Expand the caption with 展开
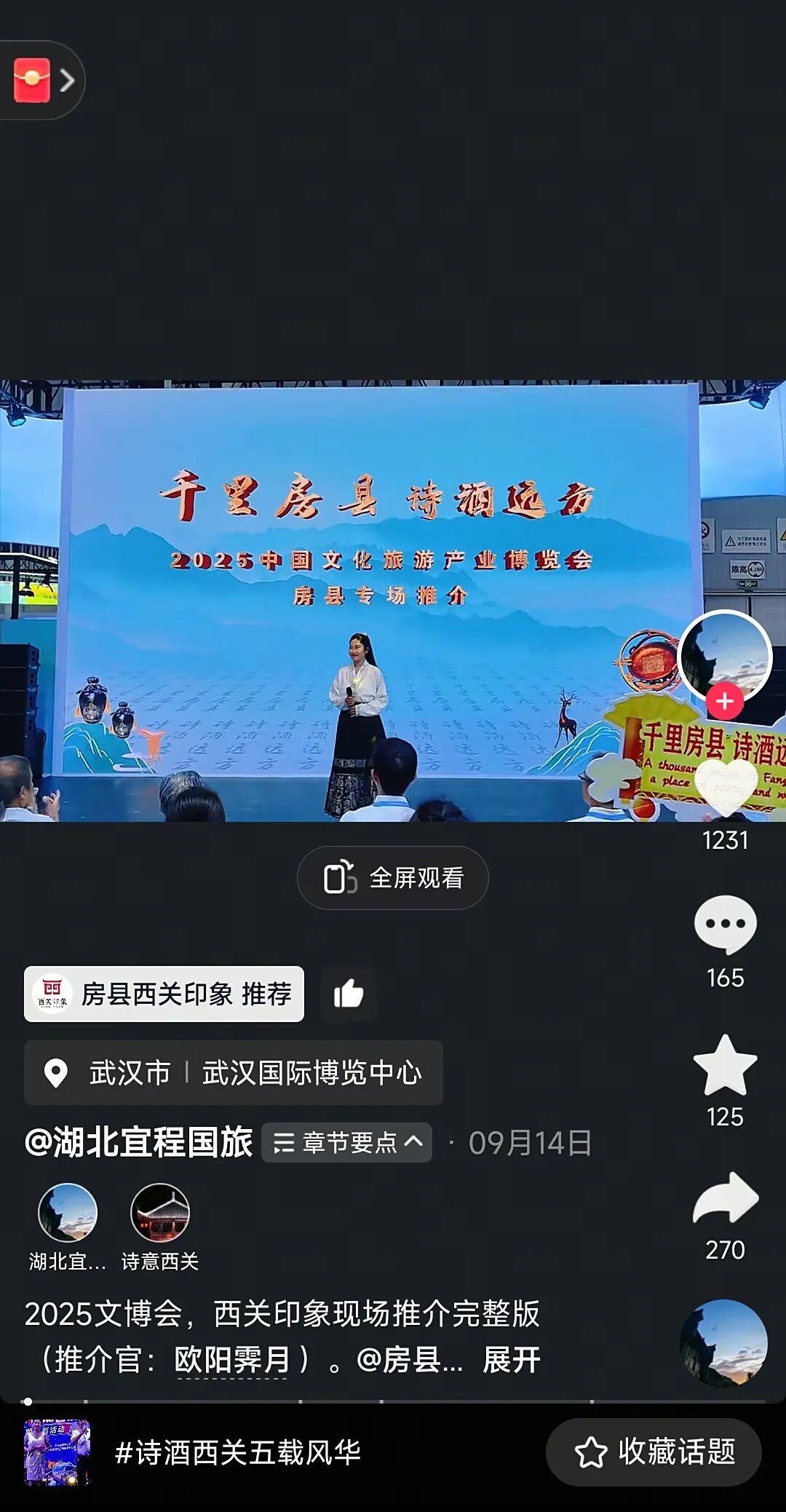 [512, 1359]
